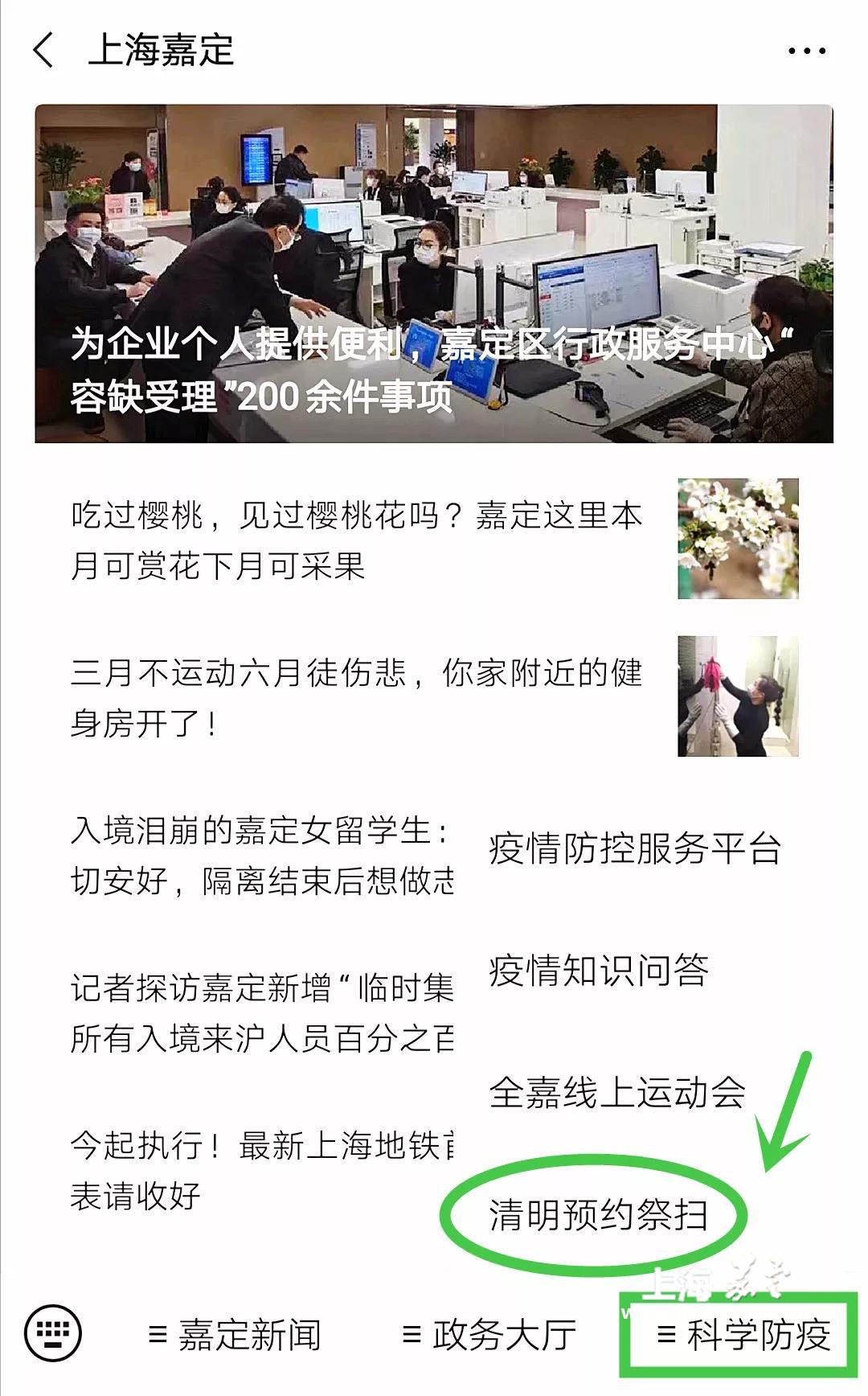Image resolution: width=868 pixels, height=1396 pixels.
Task: Toggle the 科学防疫 bottom menu
Action: 743,1335
